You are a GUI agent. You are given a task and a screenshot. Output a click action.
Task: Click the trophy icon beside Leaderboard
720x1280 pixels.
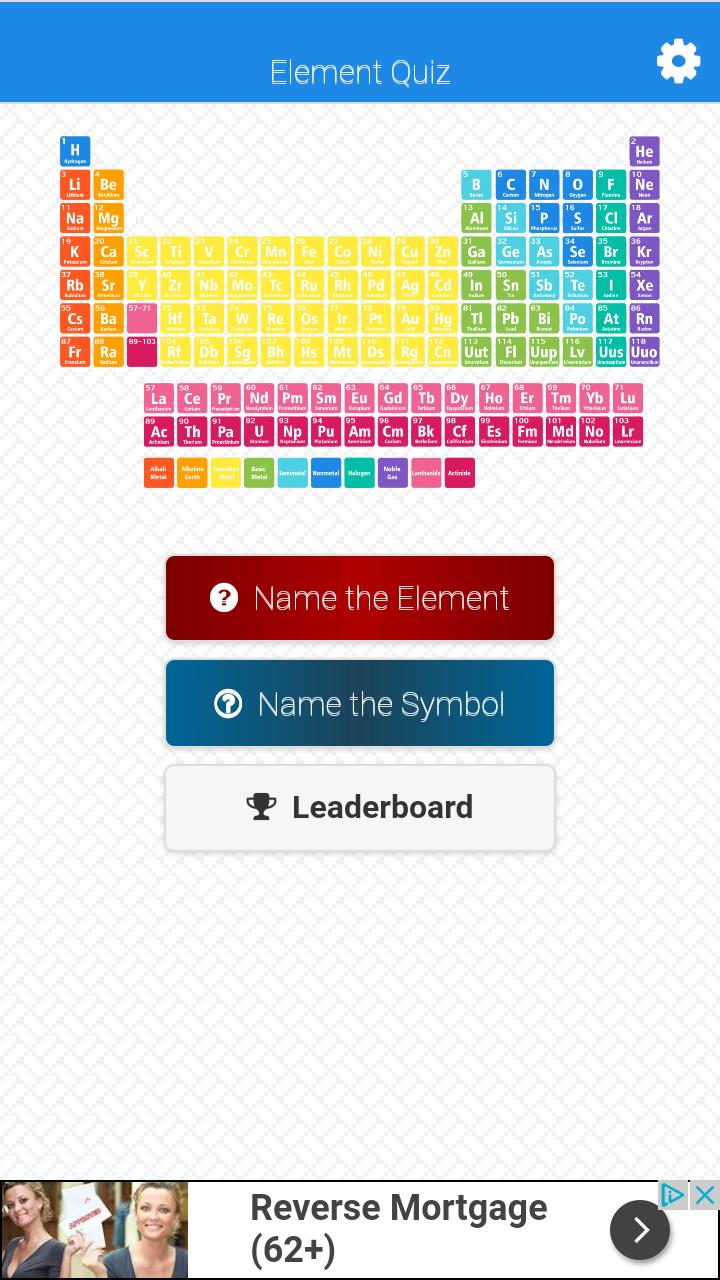[x=261, y=806]
